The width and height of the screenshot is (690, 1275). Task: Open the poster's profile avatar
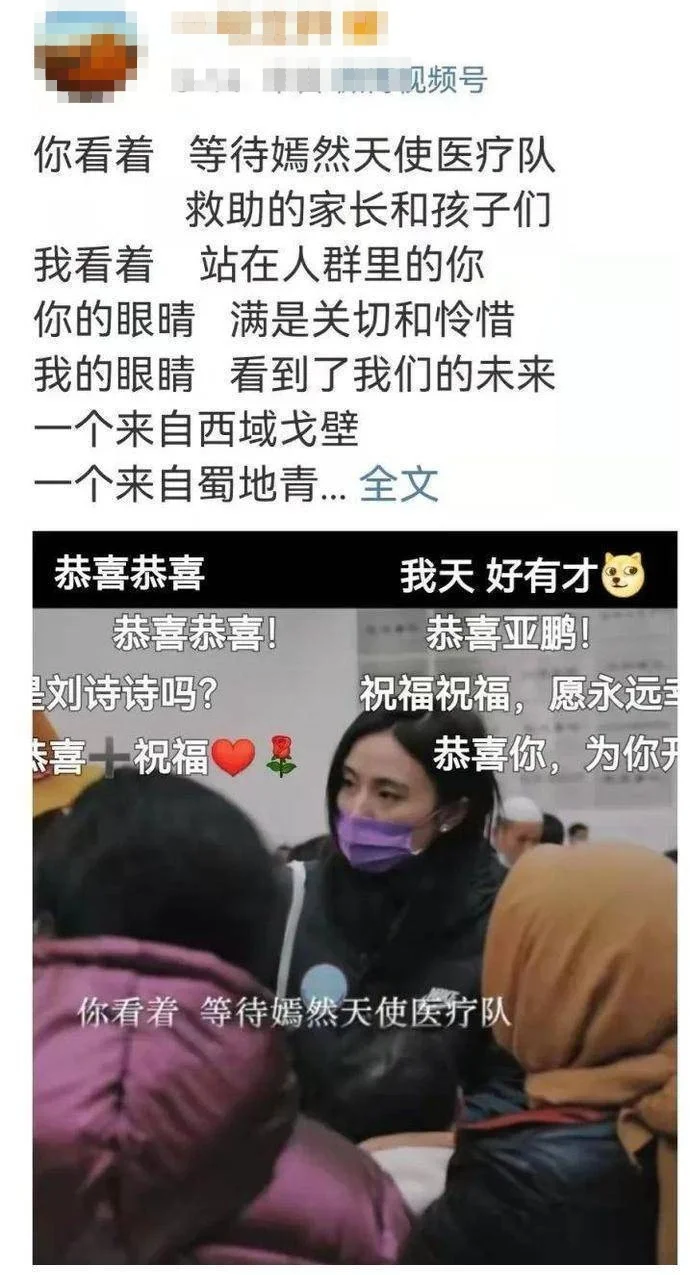coord(90,54)
